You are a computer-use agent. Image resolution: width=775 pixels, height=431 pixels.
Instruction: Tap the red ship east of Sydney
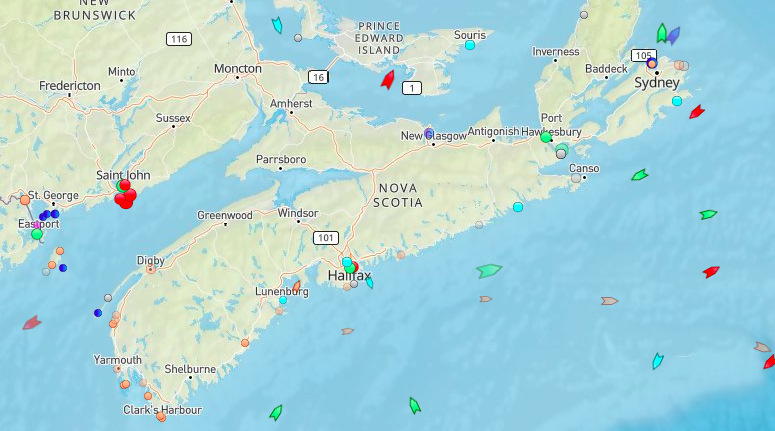pyautogui.click(x=697, y=111)
